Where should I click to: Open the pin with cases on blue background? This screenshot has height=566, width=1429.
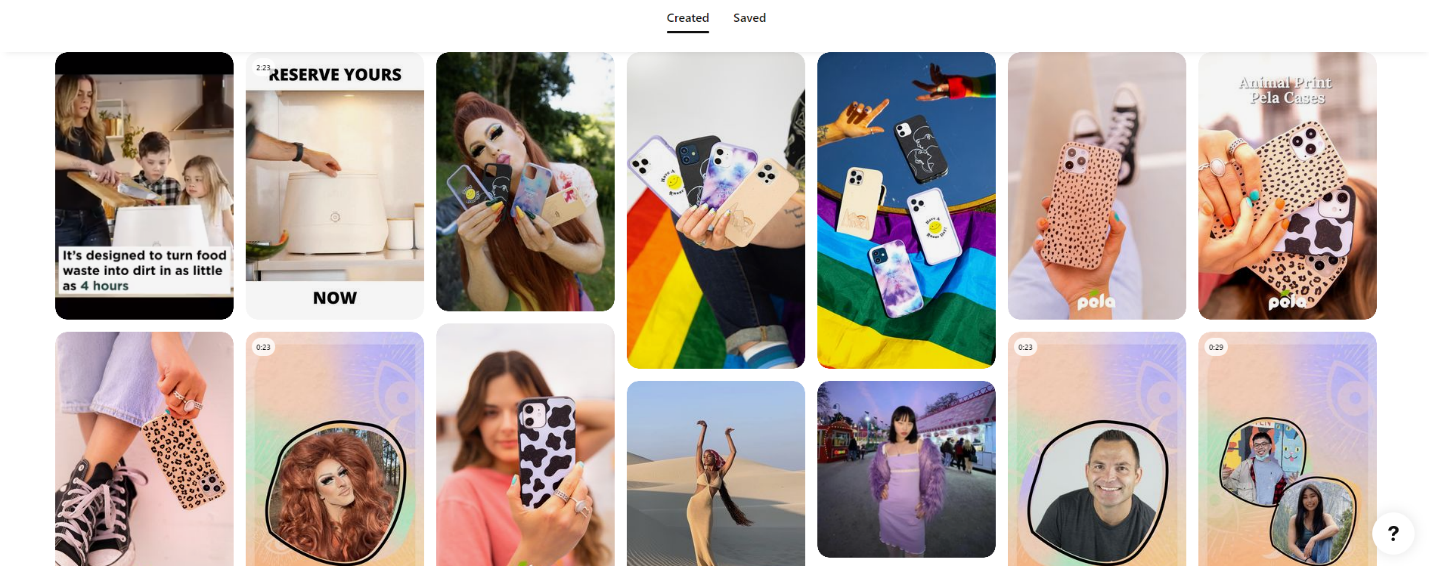pyautogui.click(x=906, y=210)
